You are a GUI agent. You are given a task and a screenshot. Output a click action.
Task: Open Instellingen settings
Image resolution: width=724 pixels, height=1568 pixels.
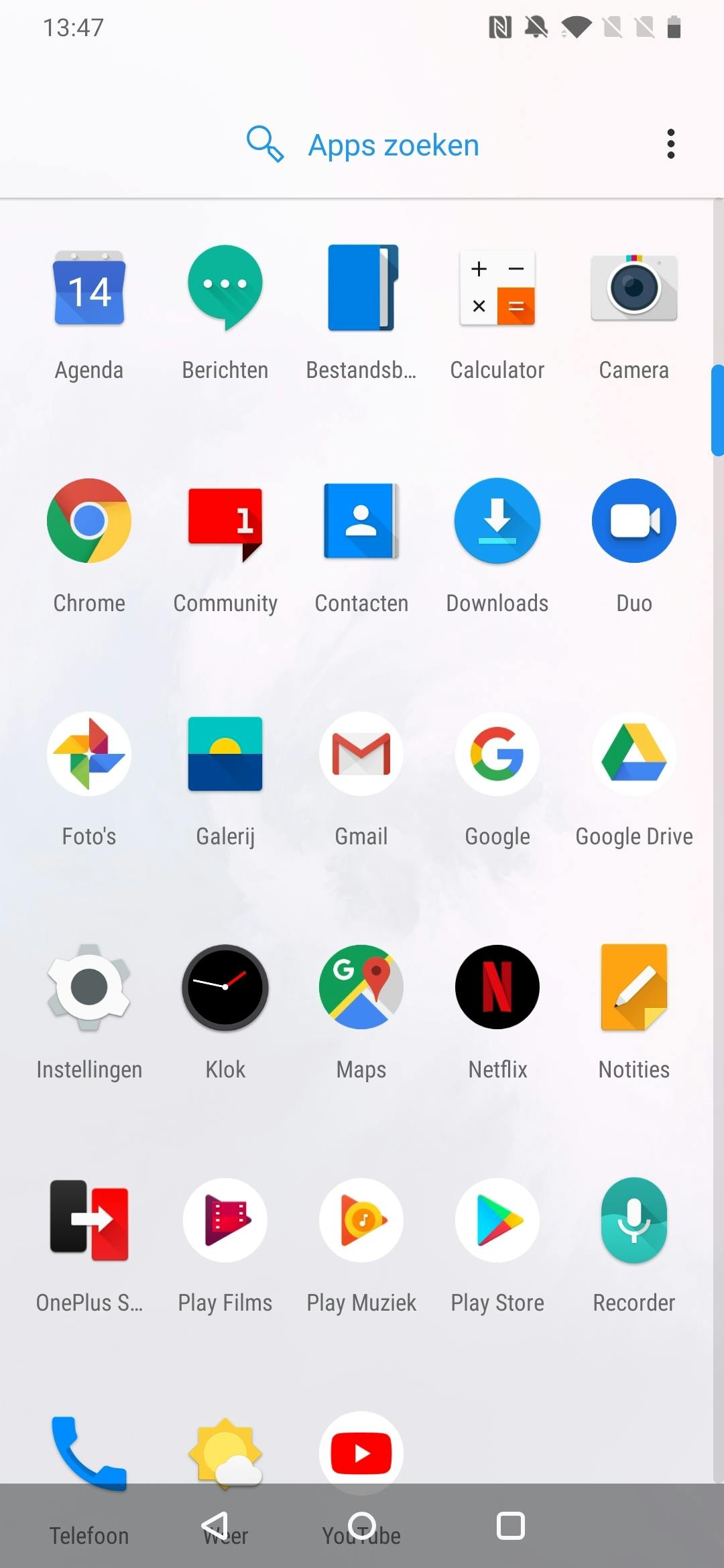click(89, 987)
